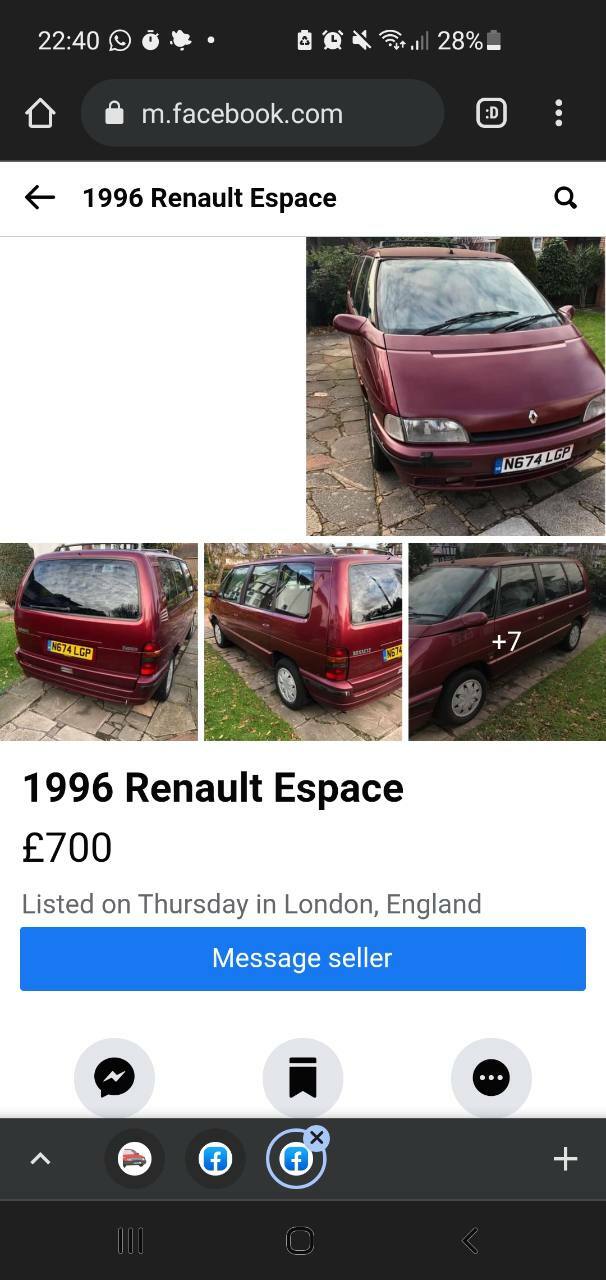This screenshot has height=1280, width=606.
Task: Add a new browser tab
Action: tap(565, 1159)
